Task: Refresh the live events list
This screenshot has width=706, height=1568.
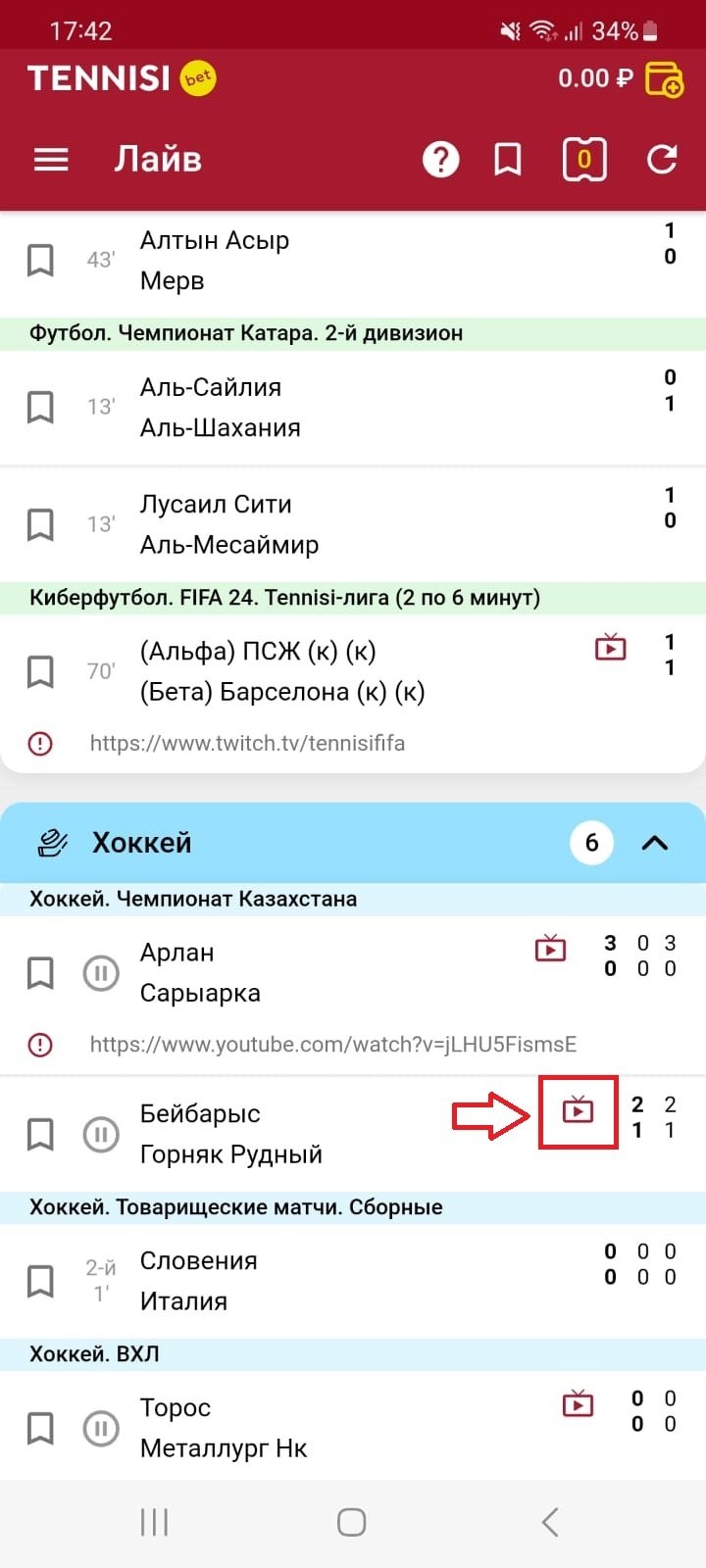Action: 662,159
